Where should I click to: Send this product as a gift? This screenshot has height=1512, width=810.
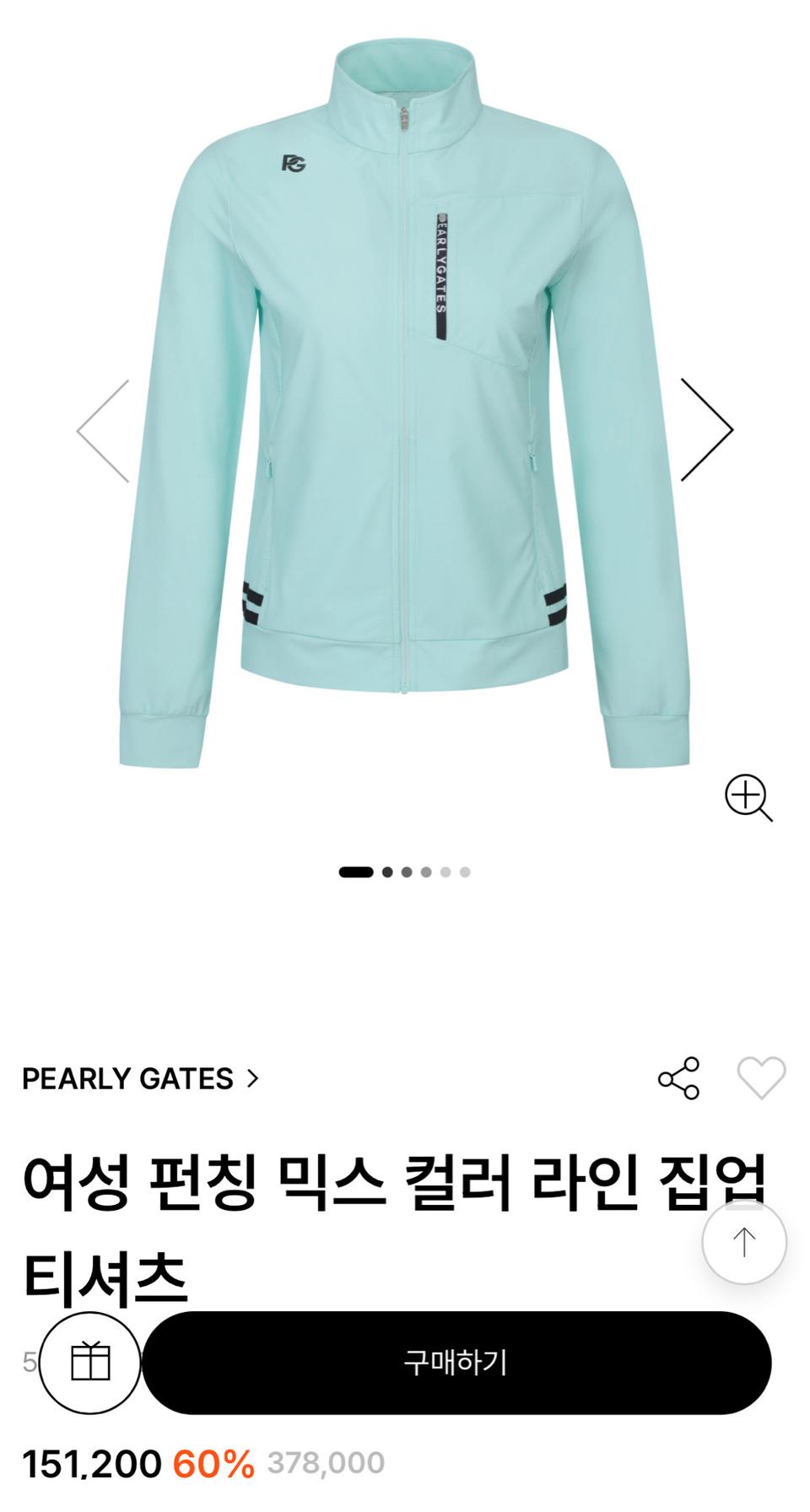pos(90,1363)
